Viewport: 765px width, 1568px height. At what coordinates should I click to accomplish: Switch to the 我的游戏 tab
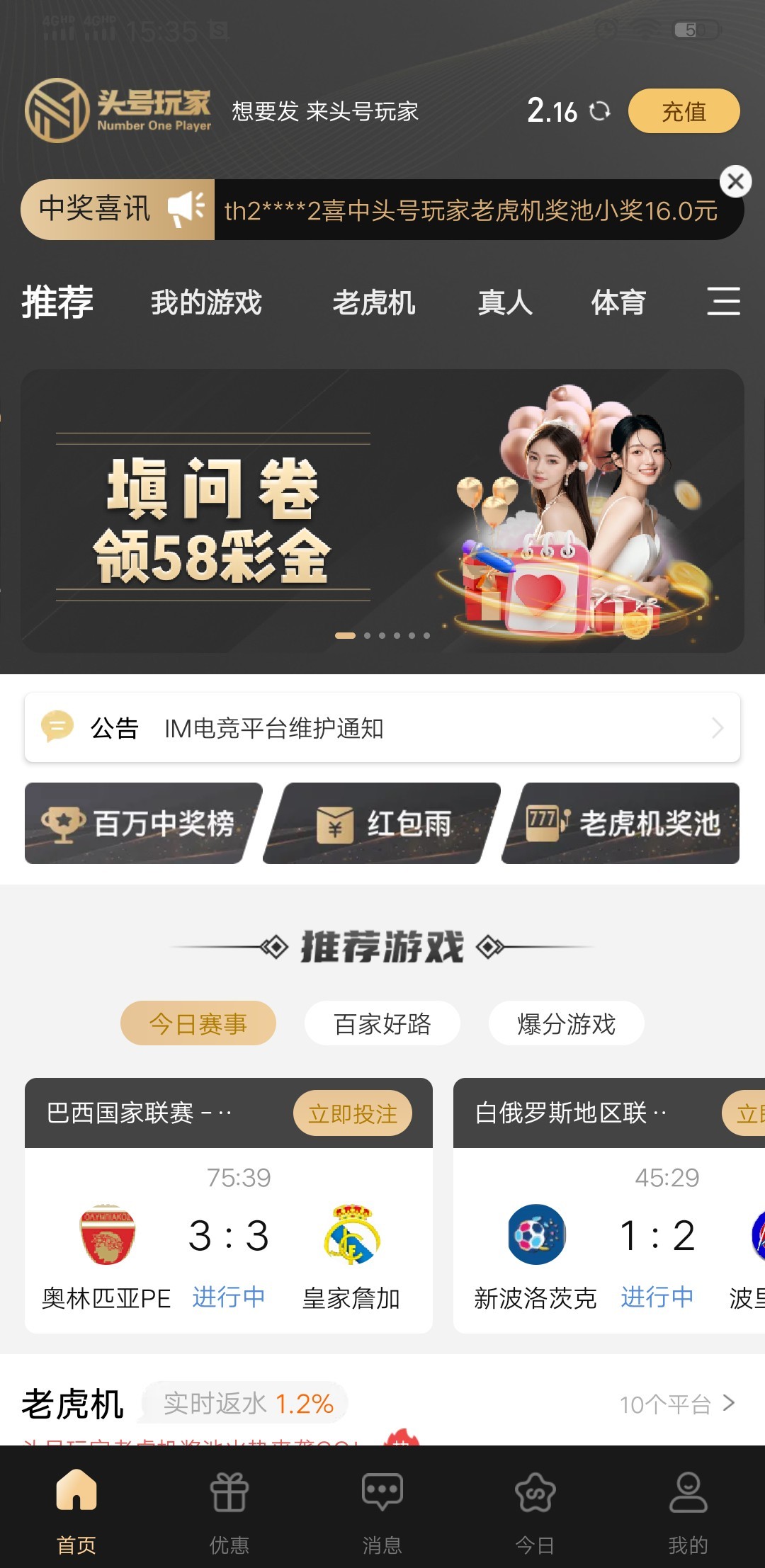click(x=206, y=303)
